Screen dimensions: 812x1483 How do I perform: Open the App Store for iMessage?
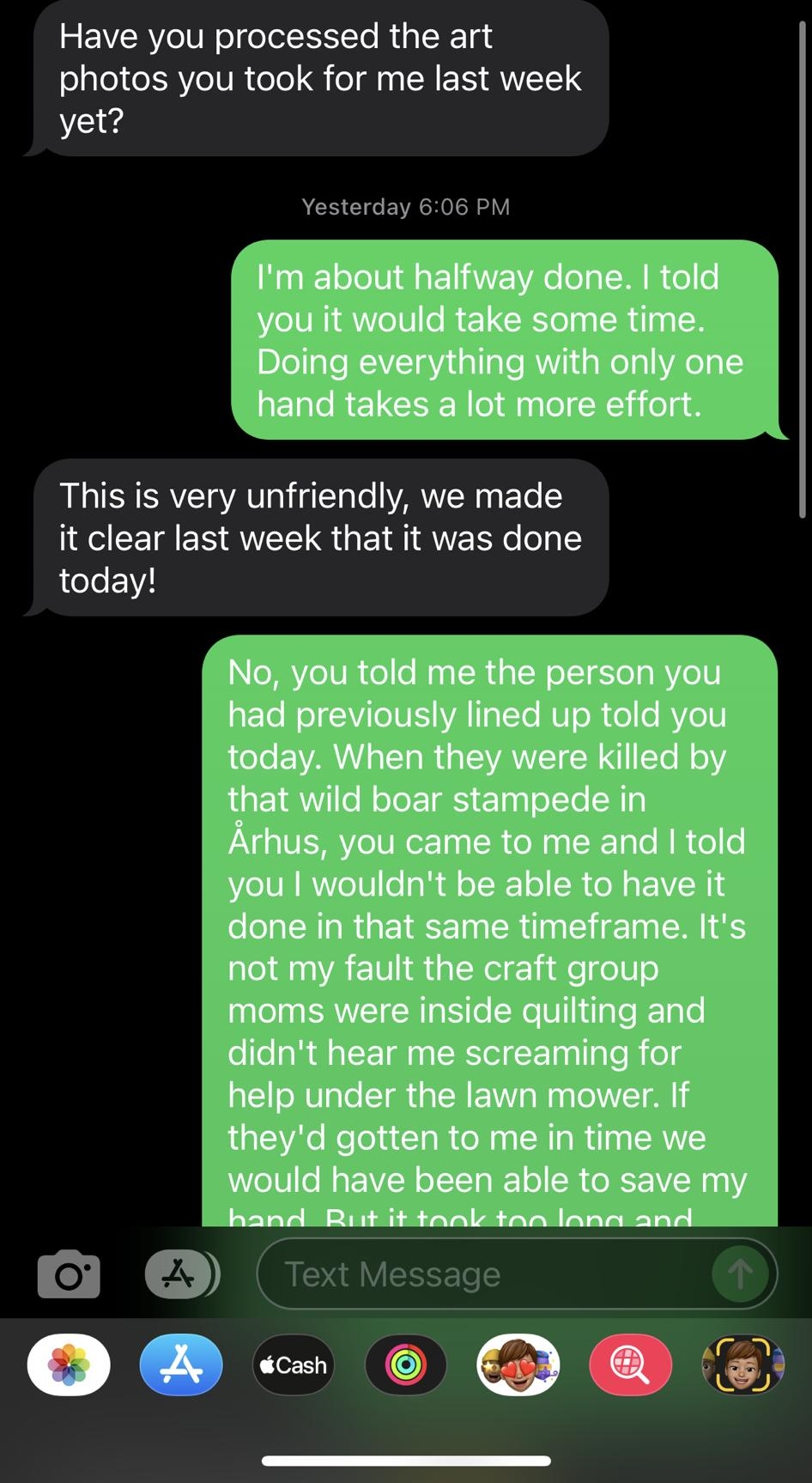point(180,1364)
